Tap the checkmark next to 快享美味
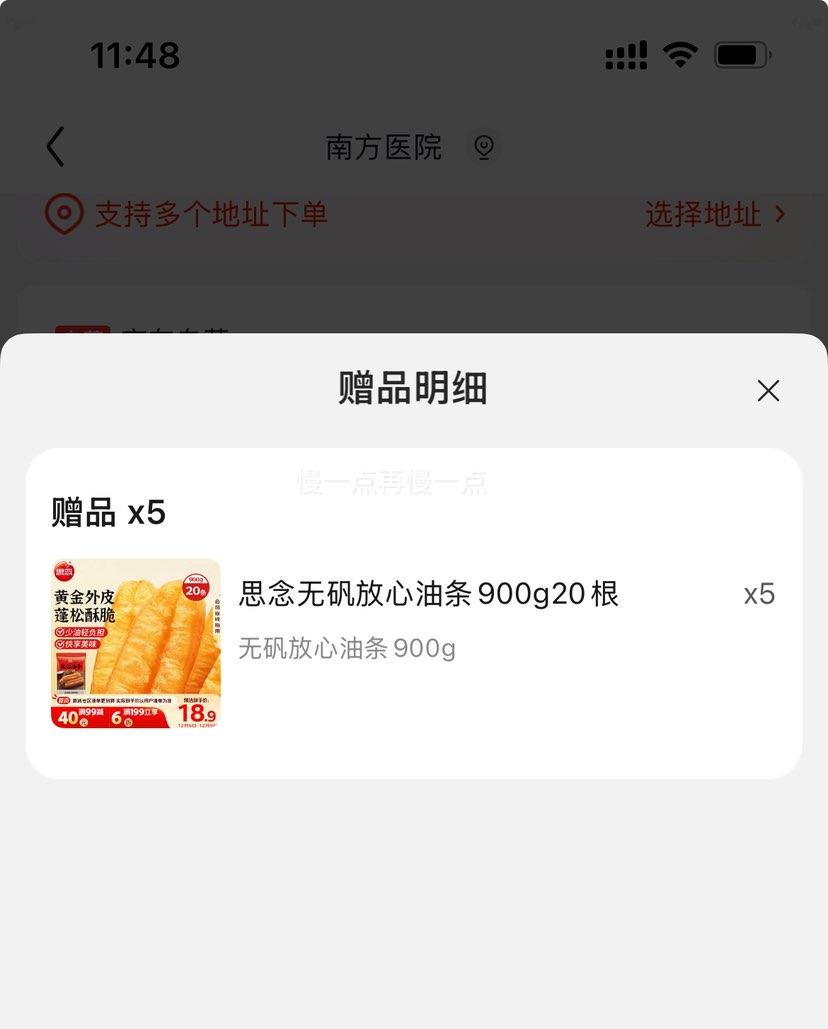 tap(60, 644)
